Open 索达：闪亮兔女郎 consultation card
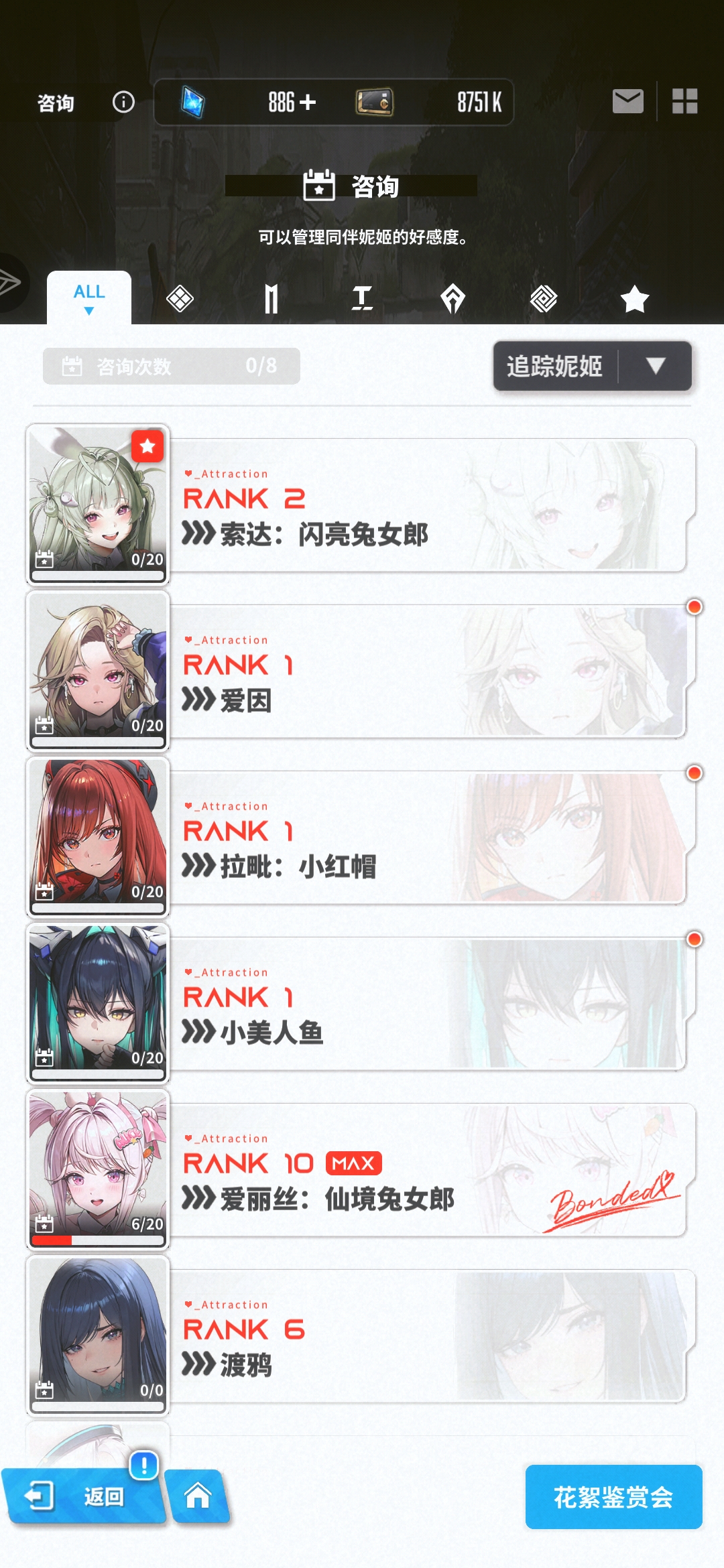 [x=429, y=506]
